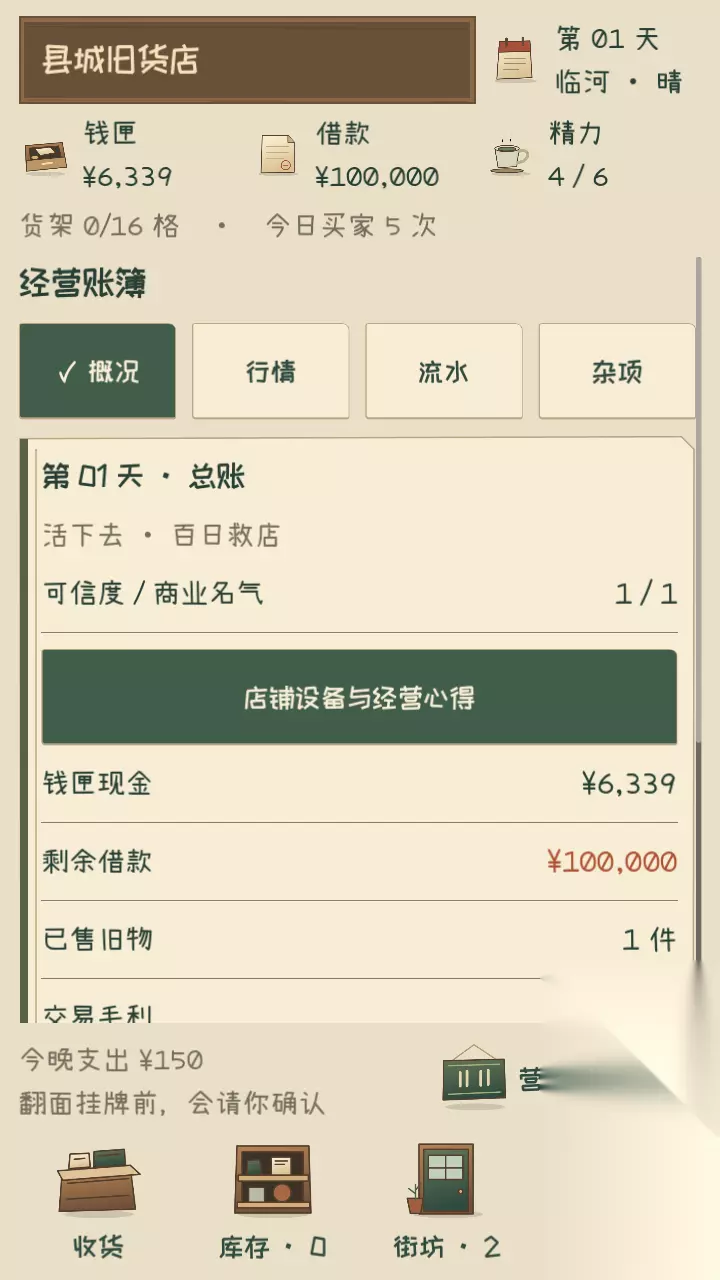This screenshot has width=720, height=1280.
Task: Switch to the 杂项 tab
Action: pyautogui.click(x=616, y=371)
